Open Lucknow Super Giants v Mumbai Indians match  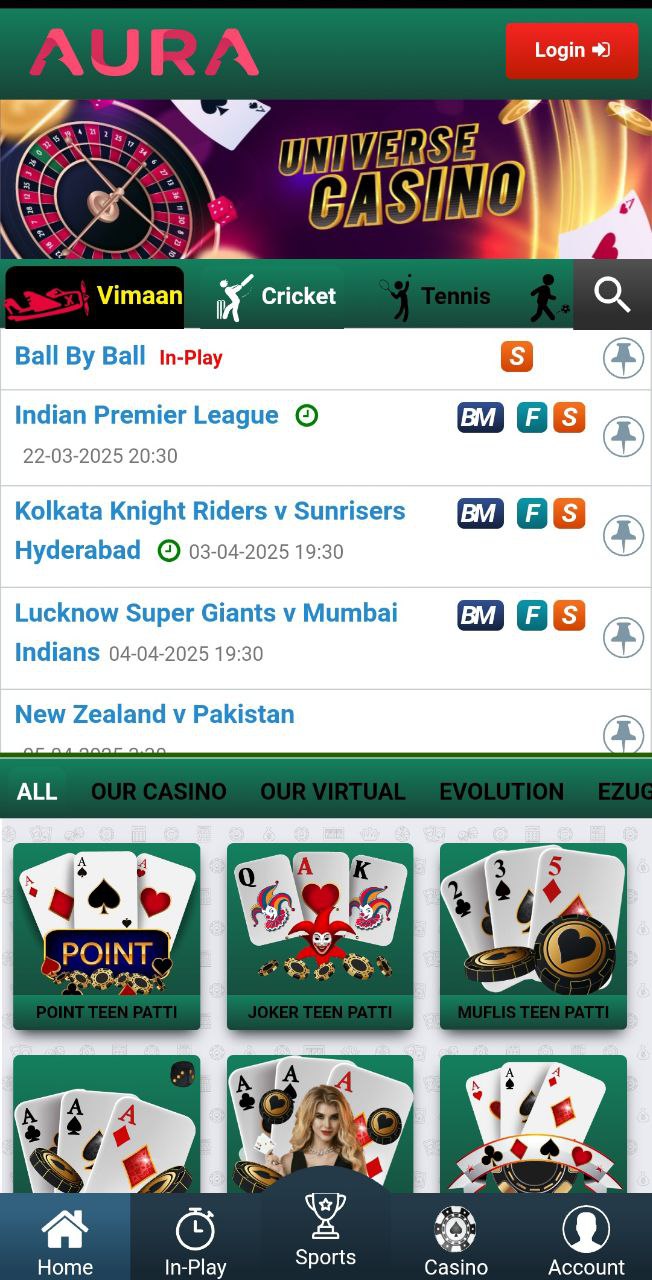click(205, 613)
